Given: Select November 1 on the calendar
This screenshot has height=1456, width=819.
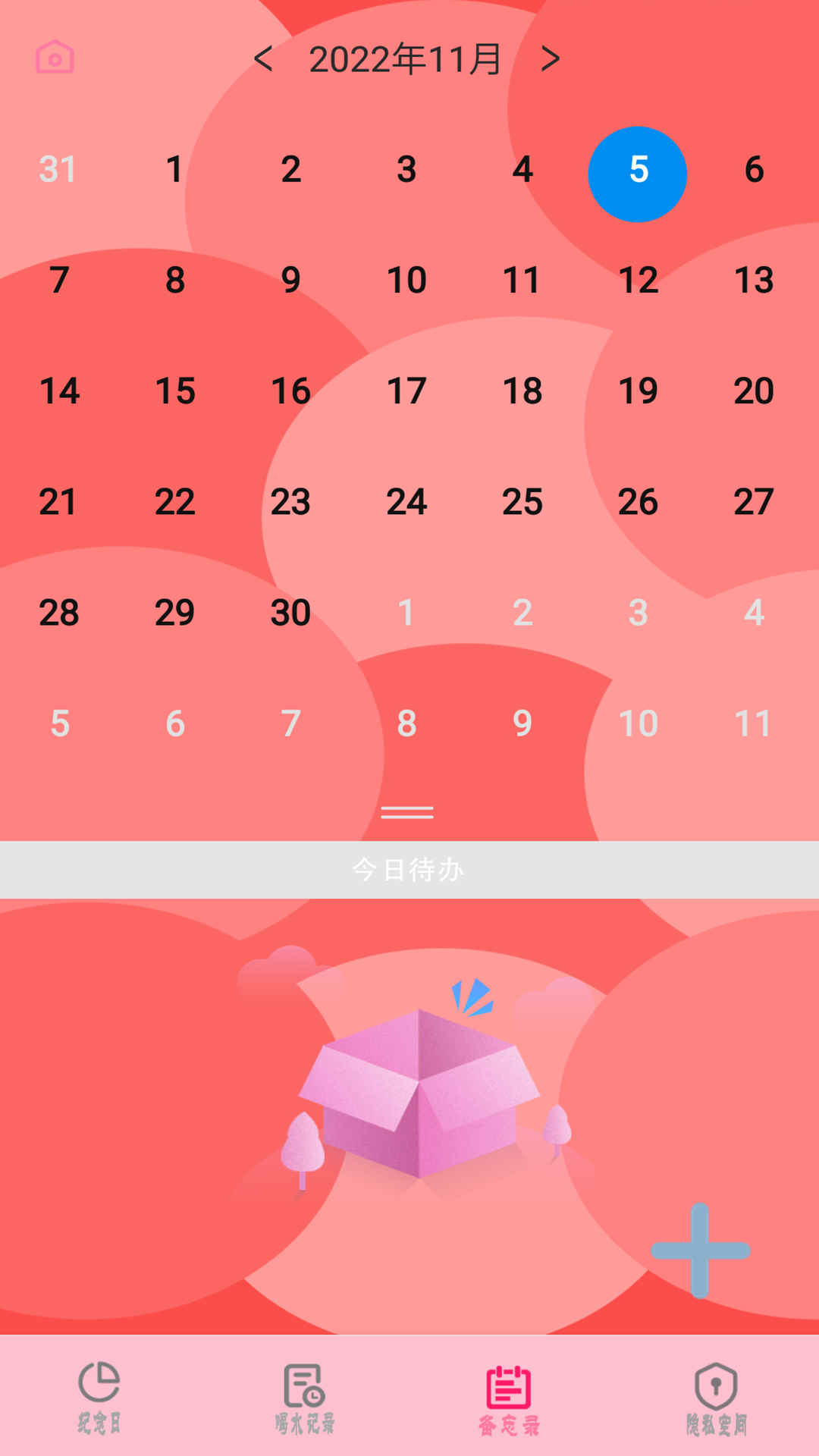Looking at the screenshot, I should (x=174, y=169).
